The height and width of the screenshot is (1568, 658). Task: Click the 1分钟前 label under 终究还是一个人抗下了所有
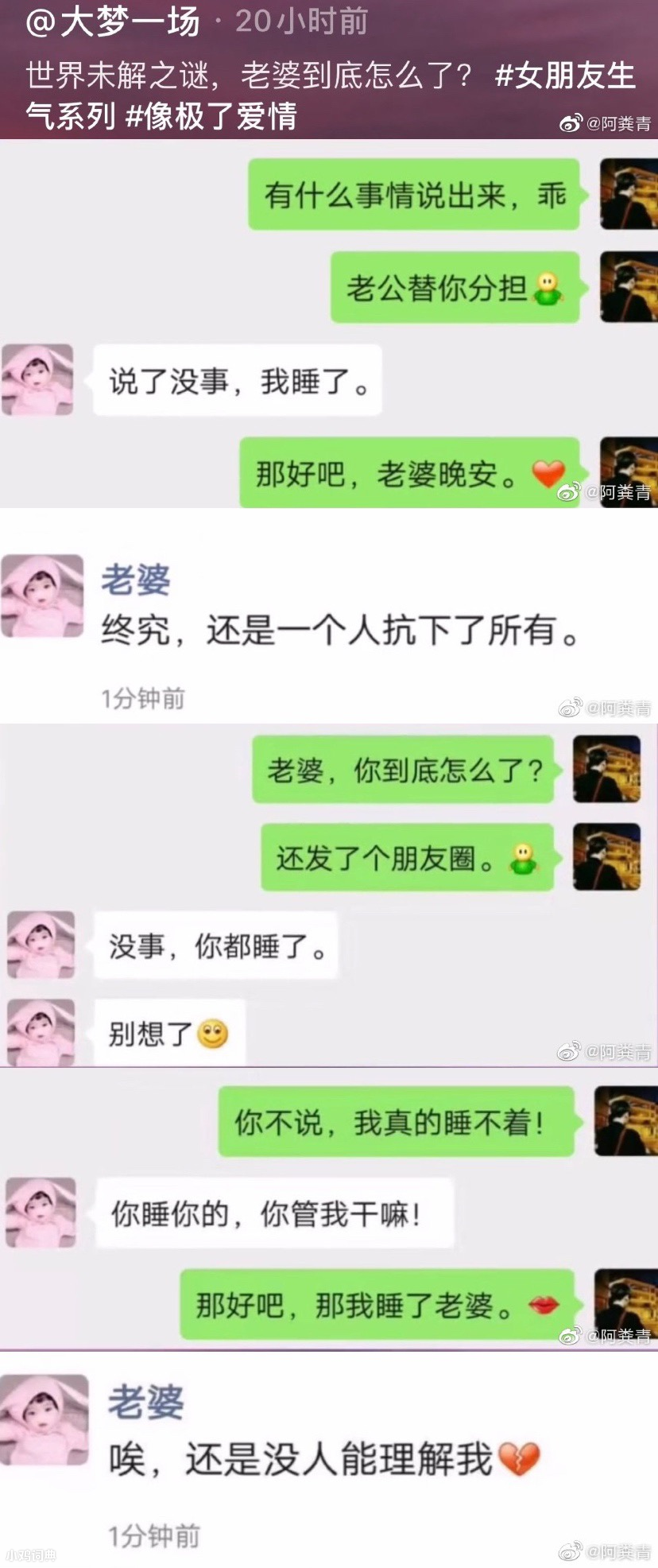coord(143,700)
